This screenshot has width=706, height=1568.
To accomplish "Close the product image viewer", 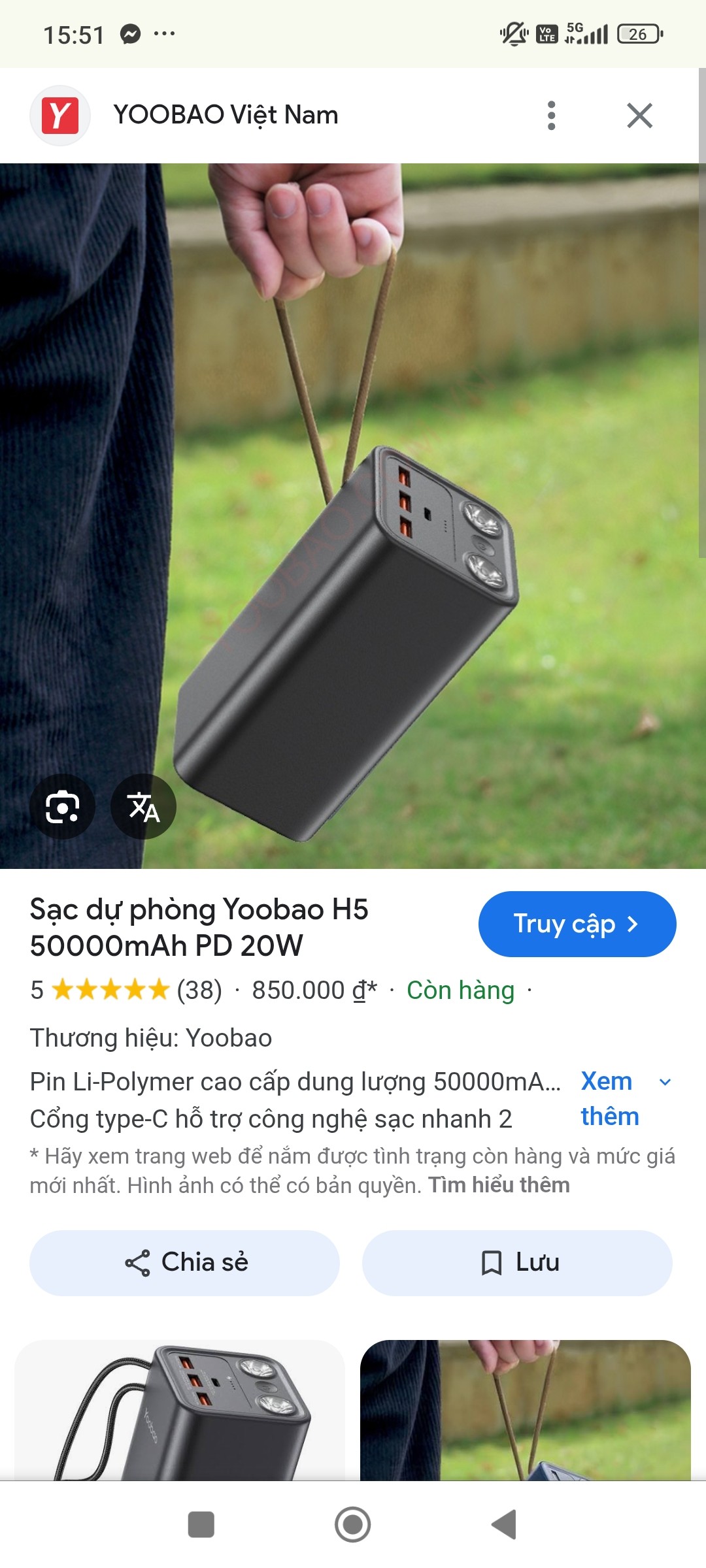I will point(639,116).
